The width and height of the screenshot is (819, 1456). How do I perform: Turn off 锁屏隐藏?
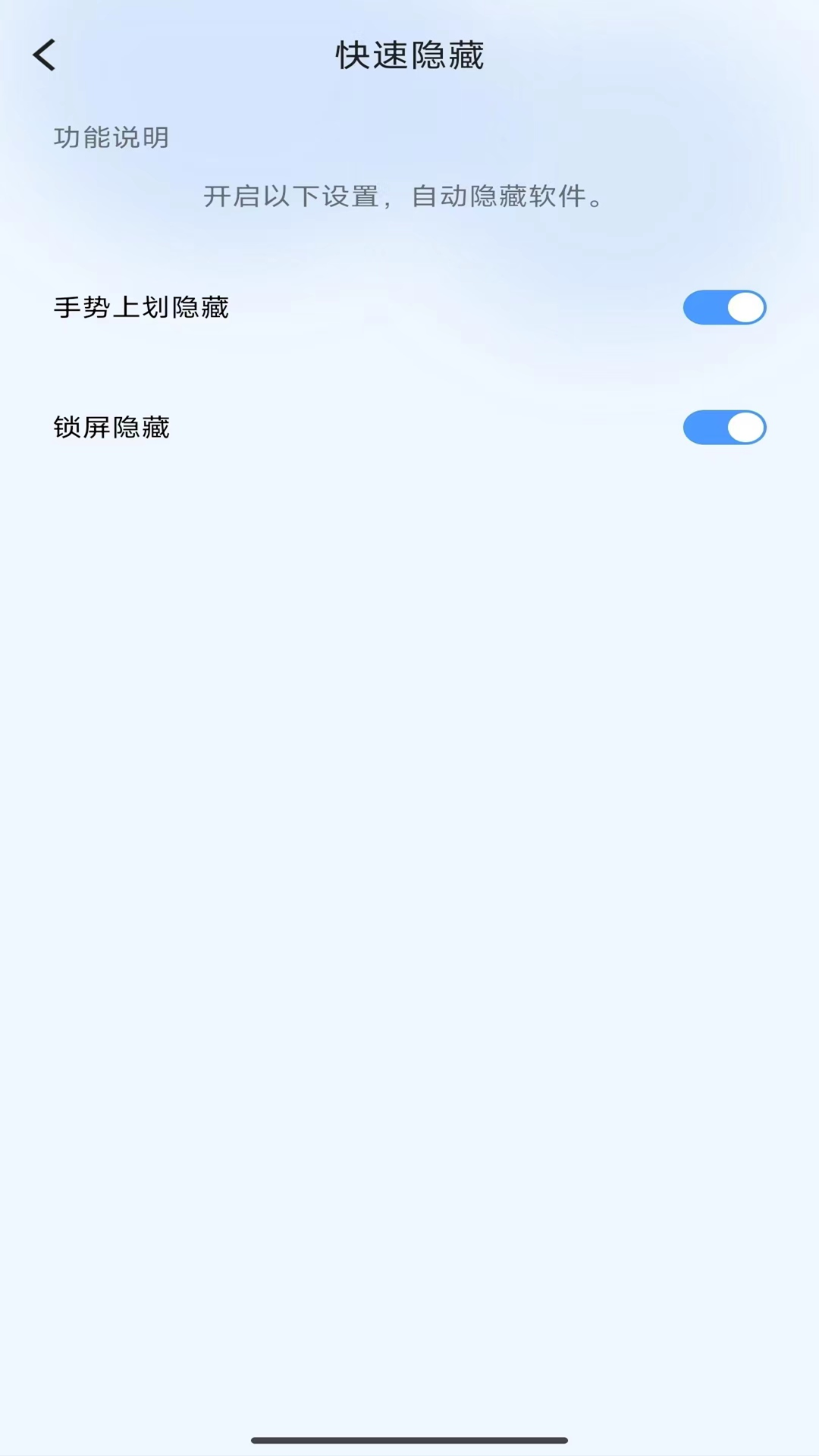coord(724,428)
